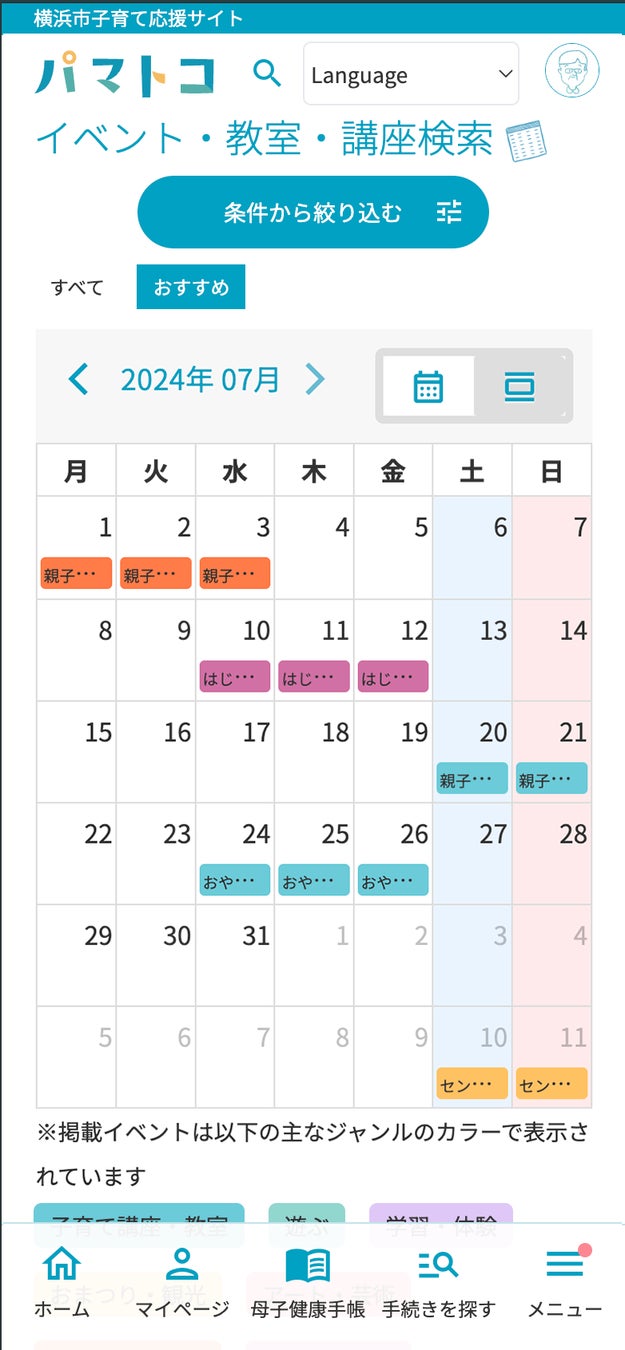The height and width of the screenshot is (1350, 625).
Task: Open the 親子 event on July 20
Action: coord(471,779)
